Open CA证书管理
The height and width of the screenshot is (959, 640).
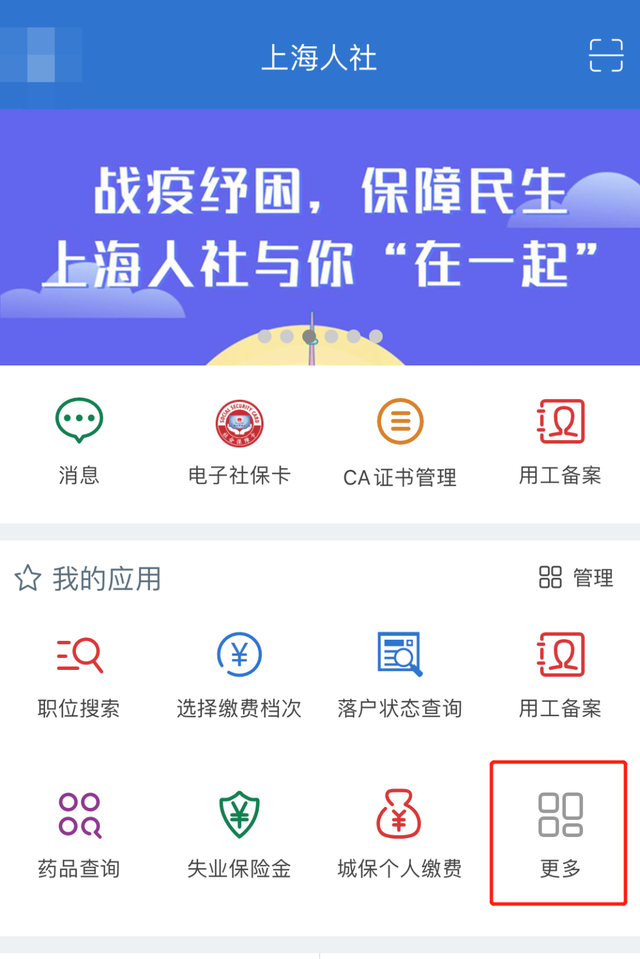tap(400, 440)
